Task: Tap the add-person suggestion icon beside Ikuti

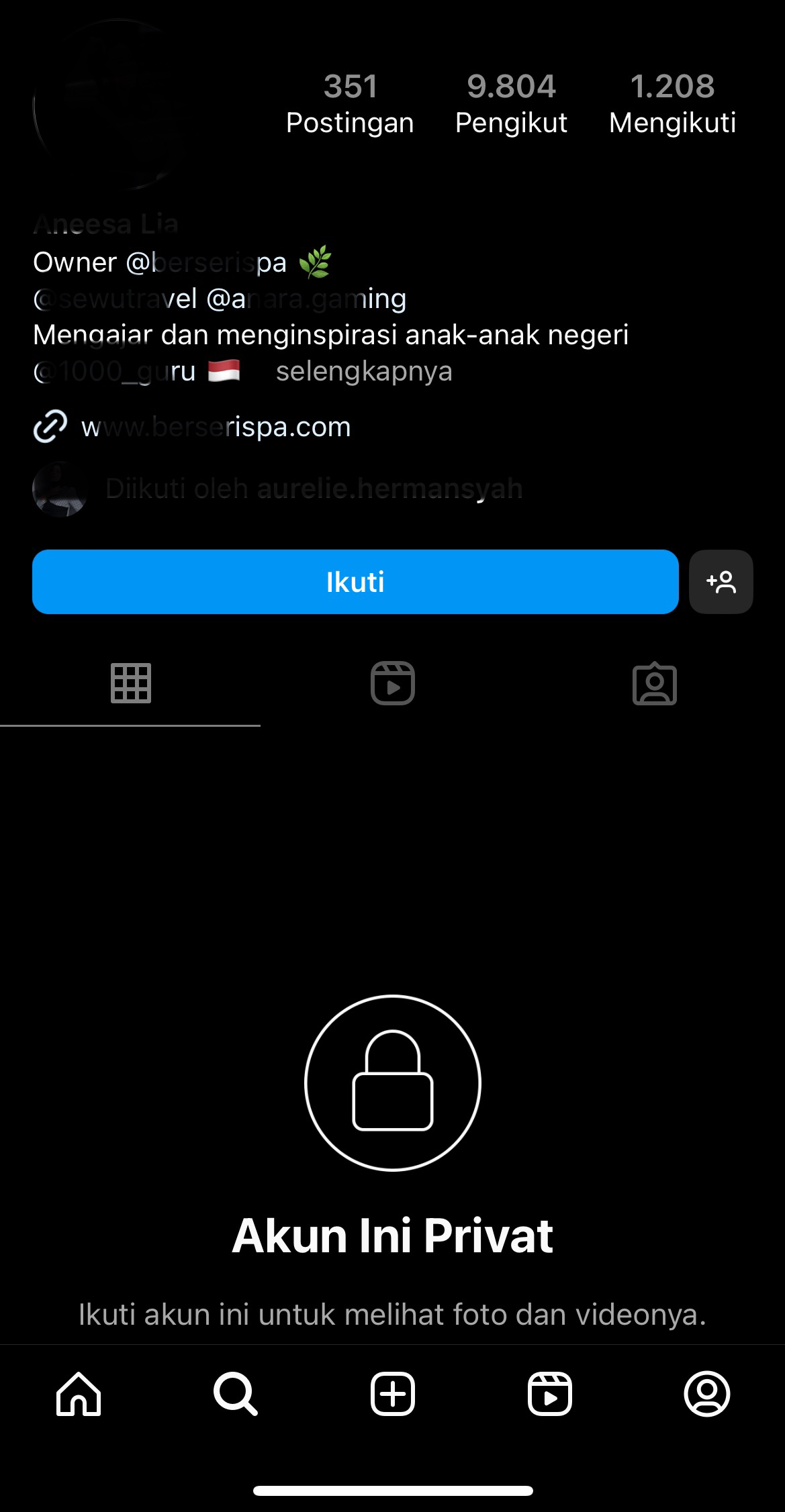Action: click(721, 582)
